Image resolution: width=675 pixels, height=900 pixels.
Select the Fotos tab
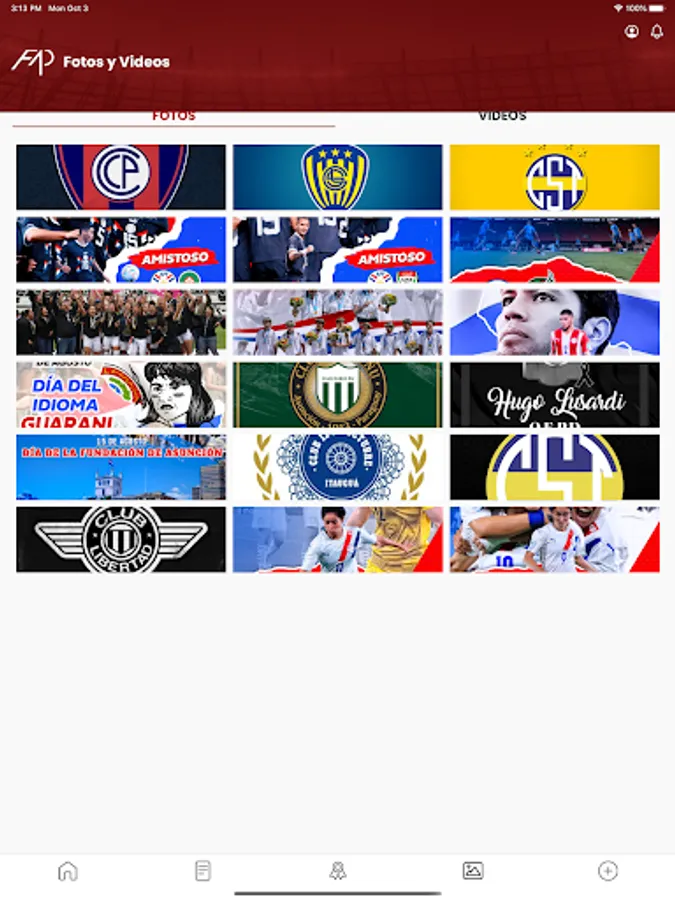(x=174, y=116)
